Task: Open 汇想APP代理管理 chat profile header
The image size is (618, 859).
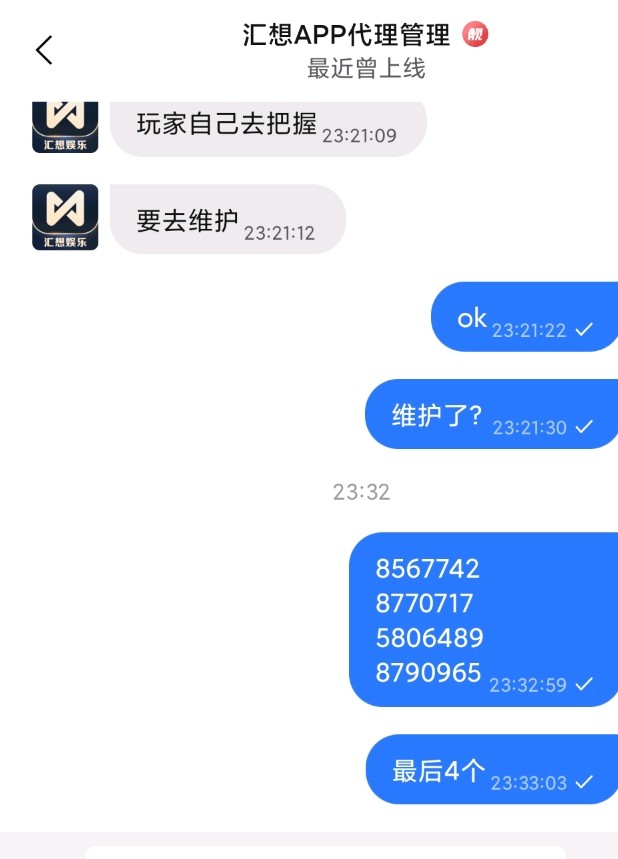Action: [x=348, y=36]
